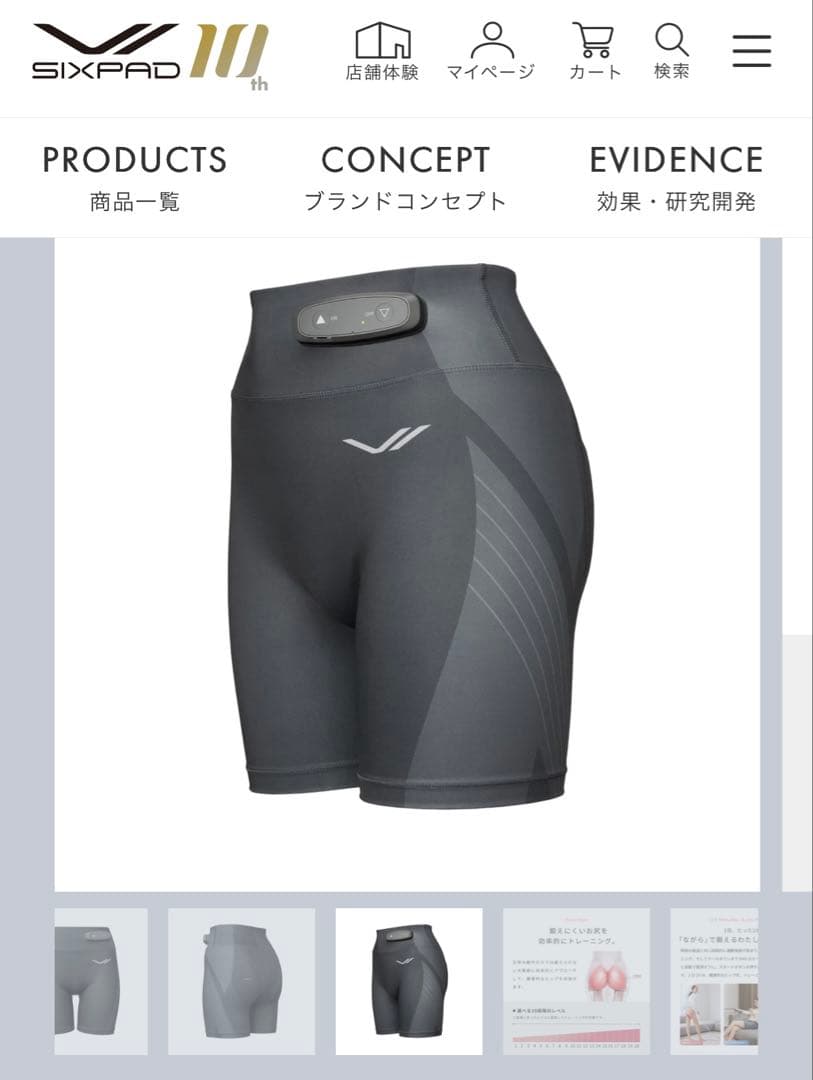Open the カート shopping cart
The width and height of the screenshot is (813, 1080).
point(595,52)
